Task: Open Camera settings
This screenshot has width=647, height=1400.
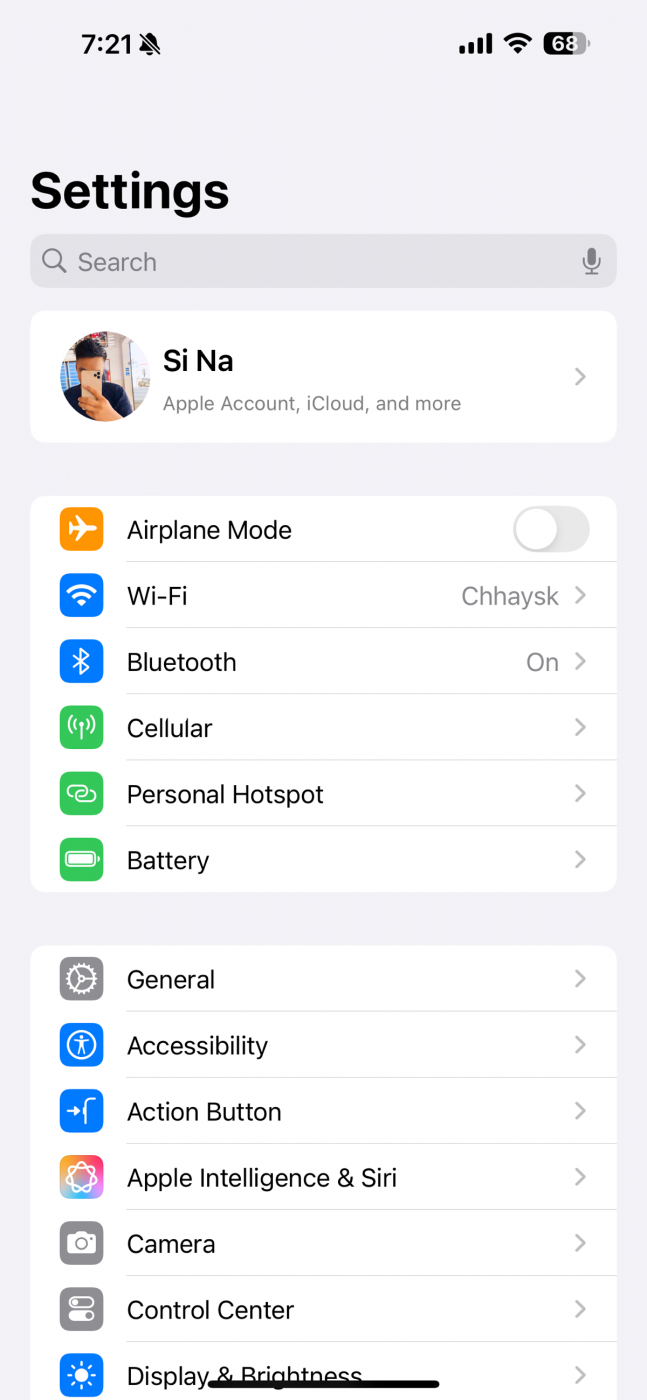Action: click(323, 1243)
